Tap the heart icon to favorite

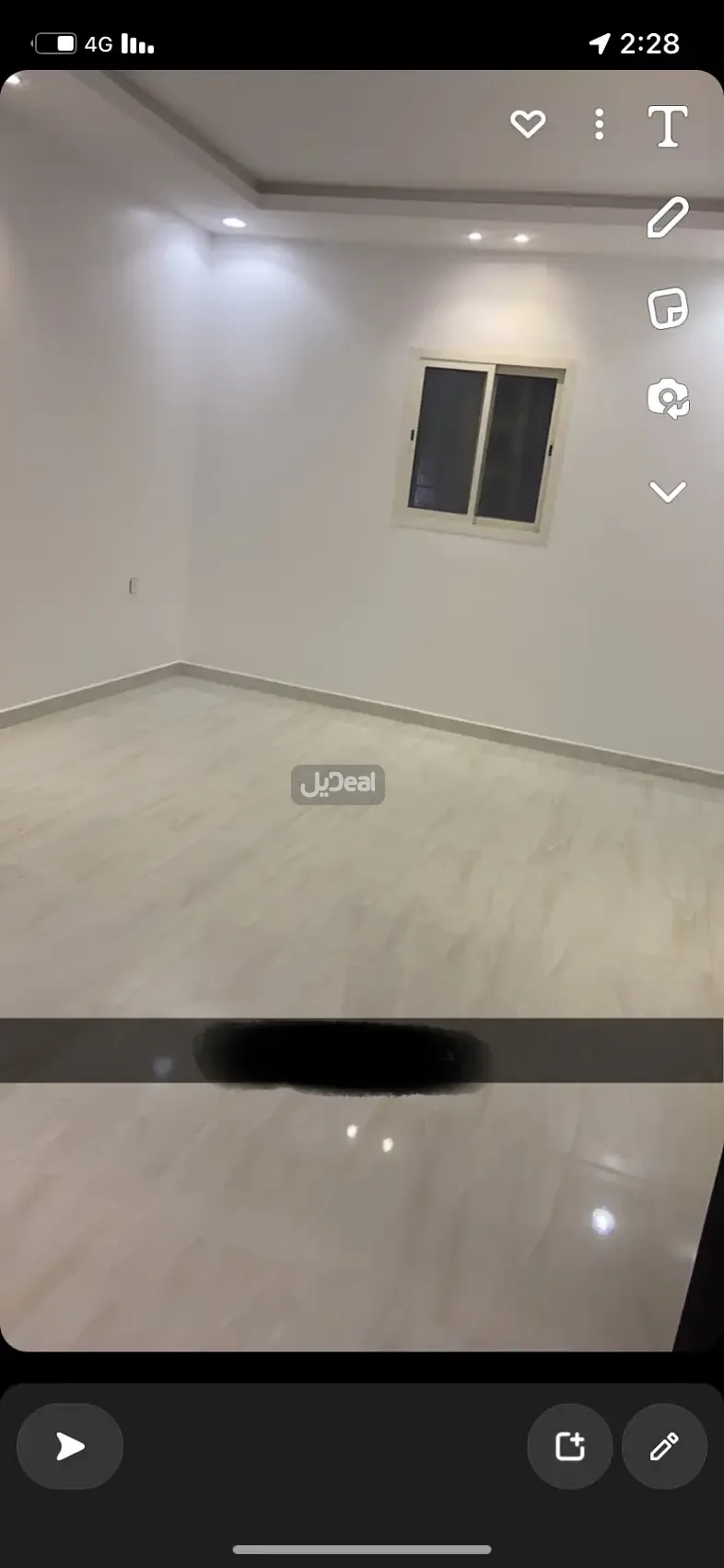[528, 123]
